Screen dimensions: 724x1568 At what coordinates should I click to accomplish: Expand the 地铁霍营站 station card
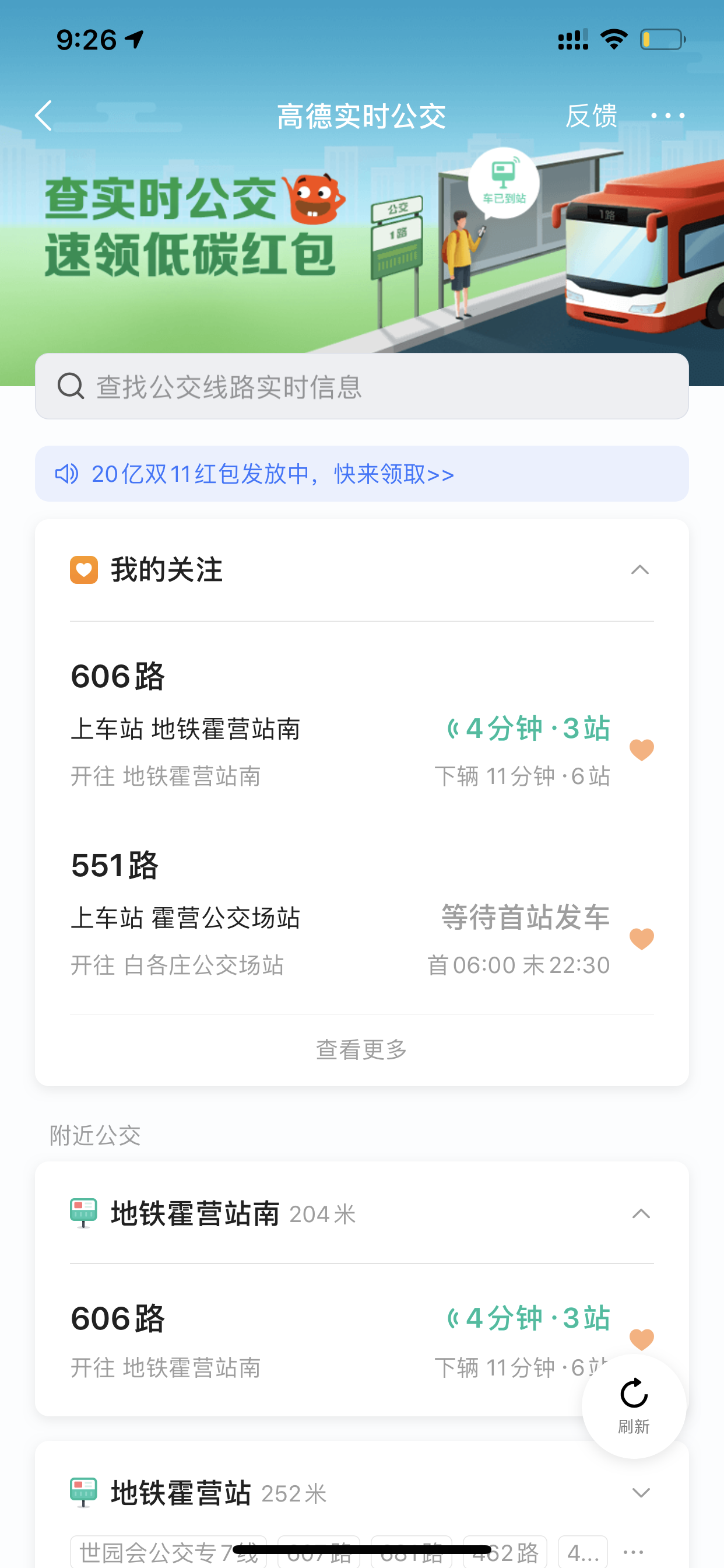click(641, 1493)
